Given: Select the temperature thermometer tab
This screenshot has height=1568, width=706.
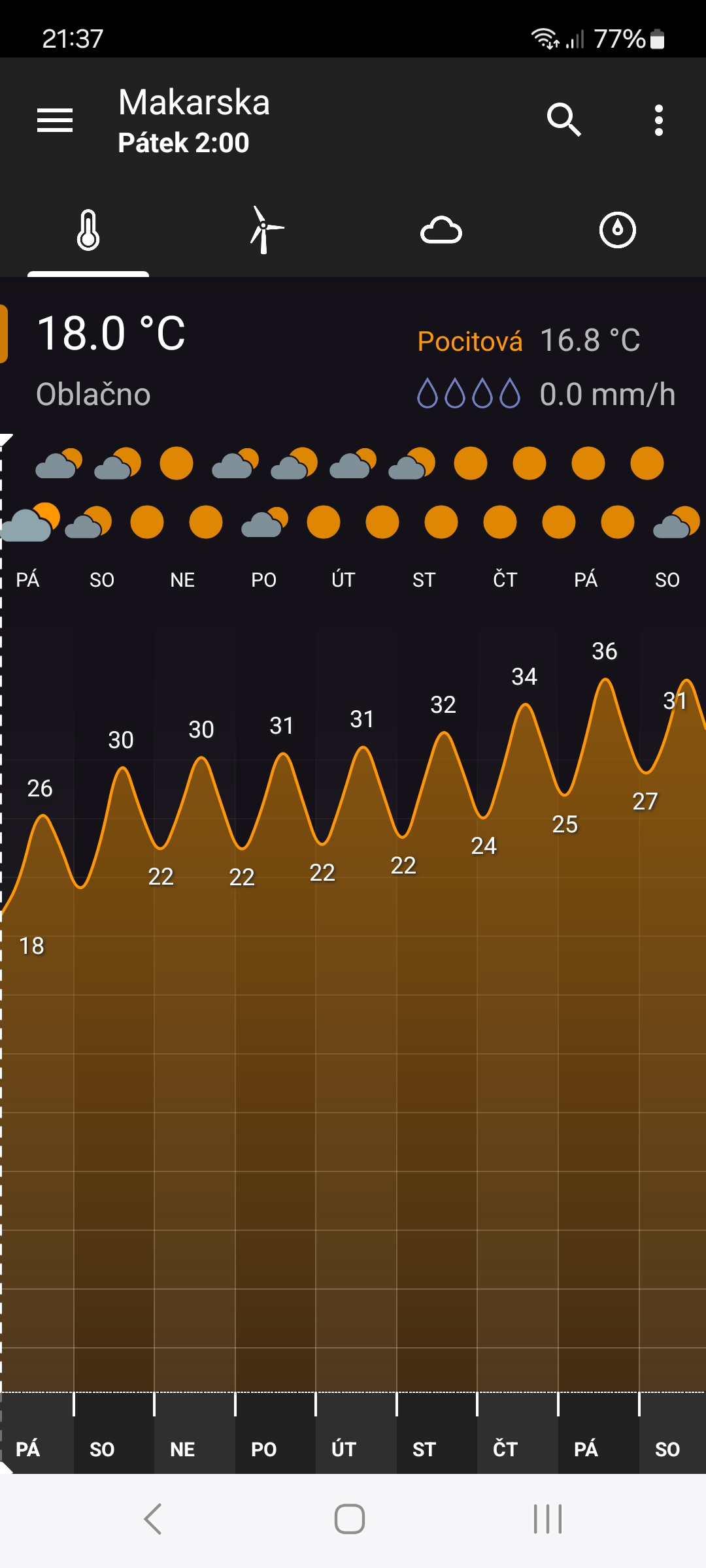Looking at the screenshot, I should tap(88, 231).
